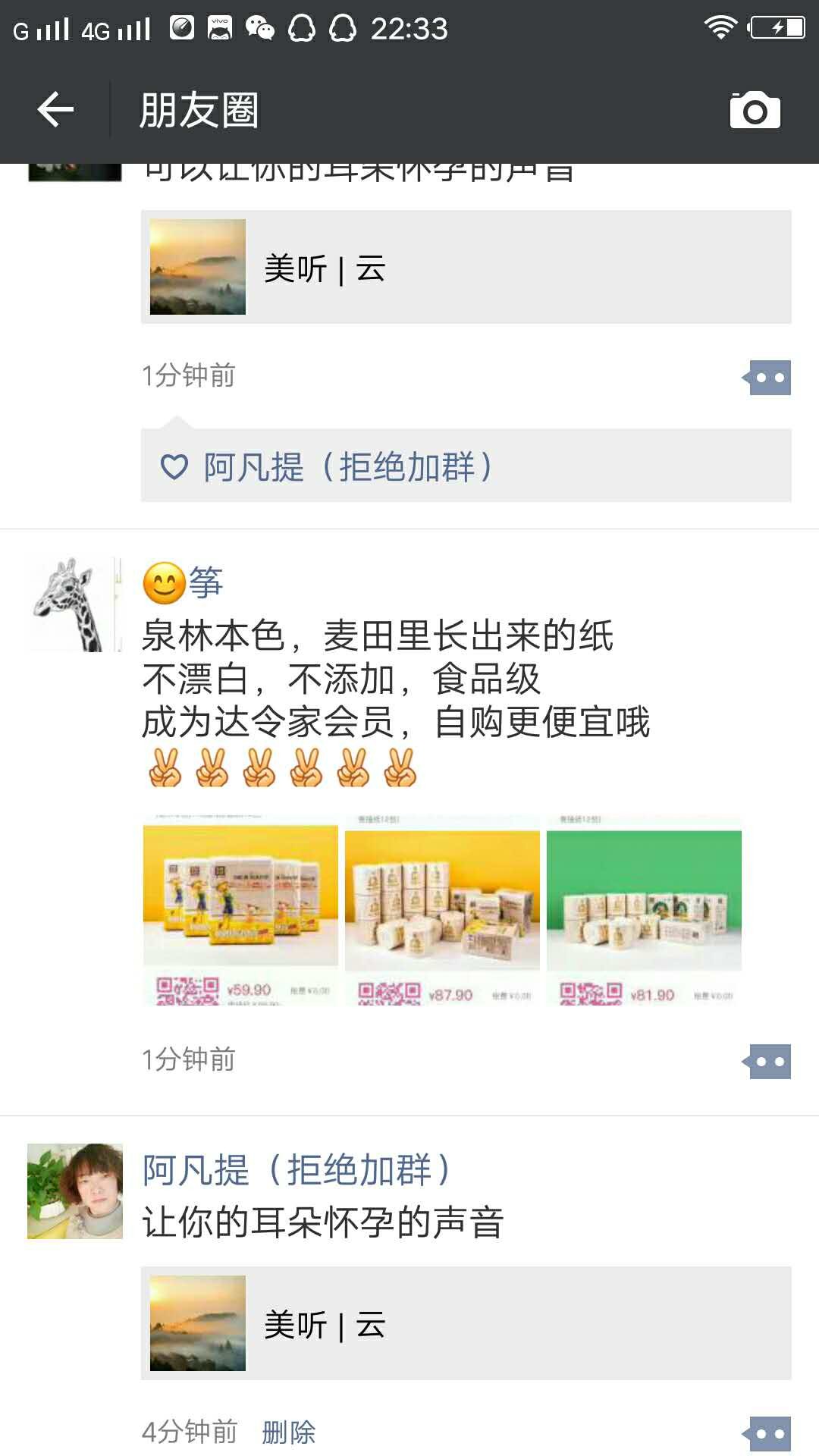Open comment menu on the 4分钟前 post

[767, 1433]
